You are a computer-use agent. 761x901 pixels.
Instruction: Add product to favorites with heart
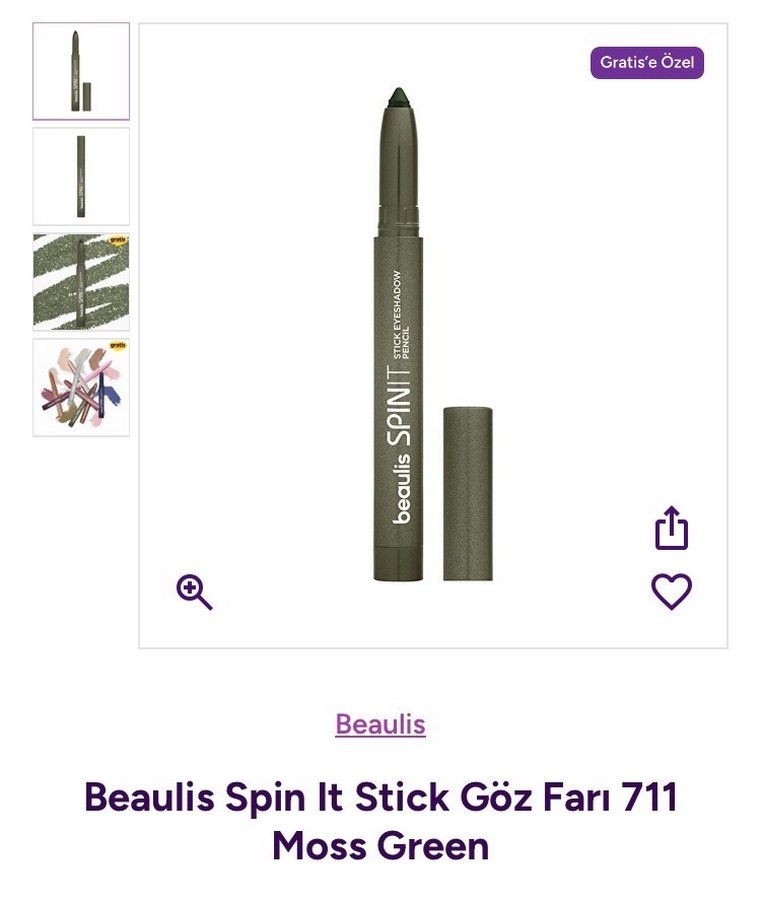pyautogui.click(x=672, y=592)
